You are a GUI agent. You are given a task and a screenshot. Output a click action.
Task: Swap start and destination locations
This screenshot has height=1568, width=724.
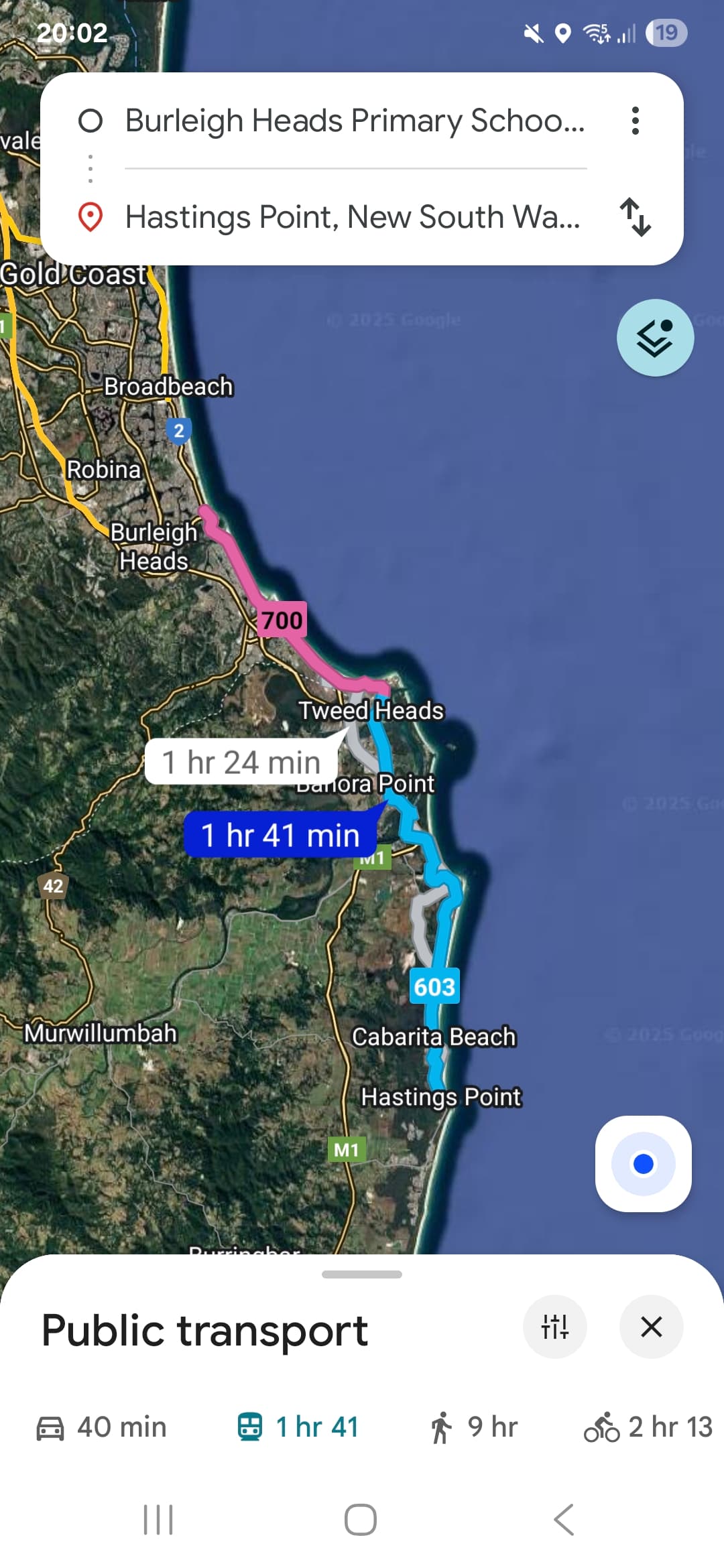pos(635,217)
